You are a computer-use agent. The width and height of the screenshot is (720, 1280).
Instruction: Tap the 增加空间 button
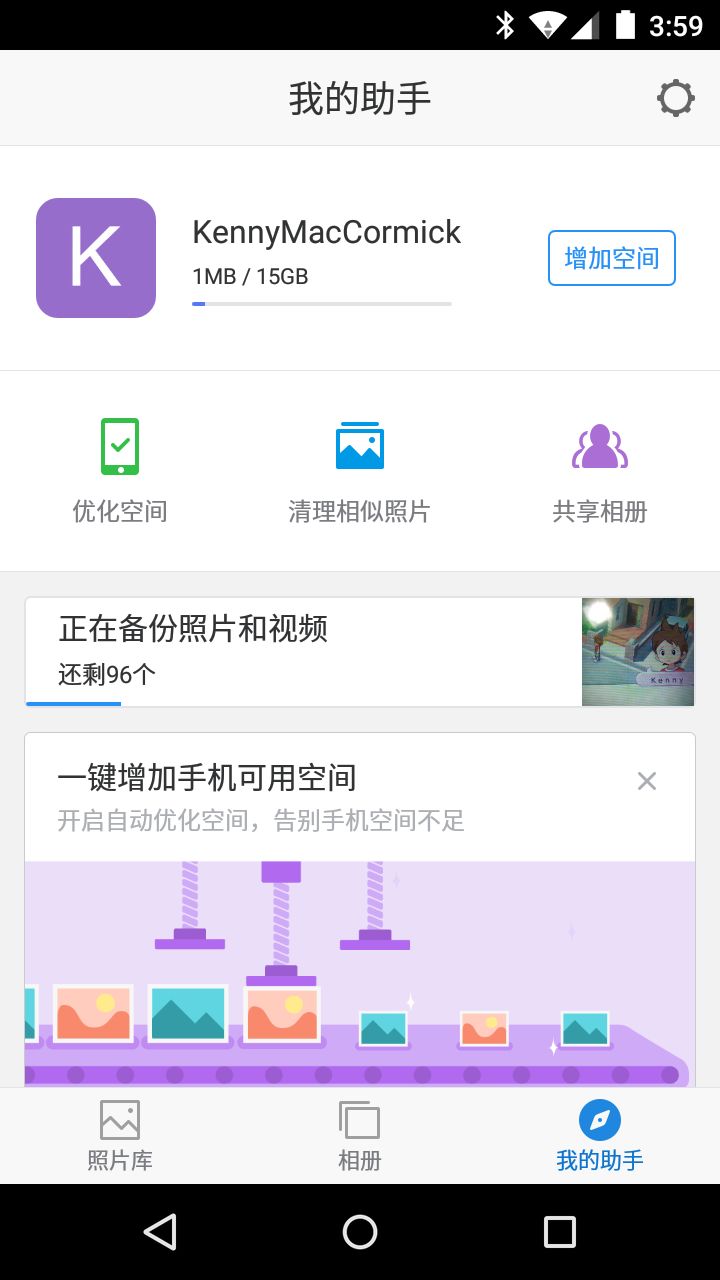click(611, 259)
